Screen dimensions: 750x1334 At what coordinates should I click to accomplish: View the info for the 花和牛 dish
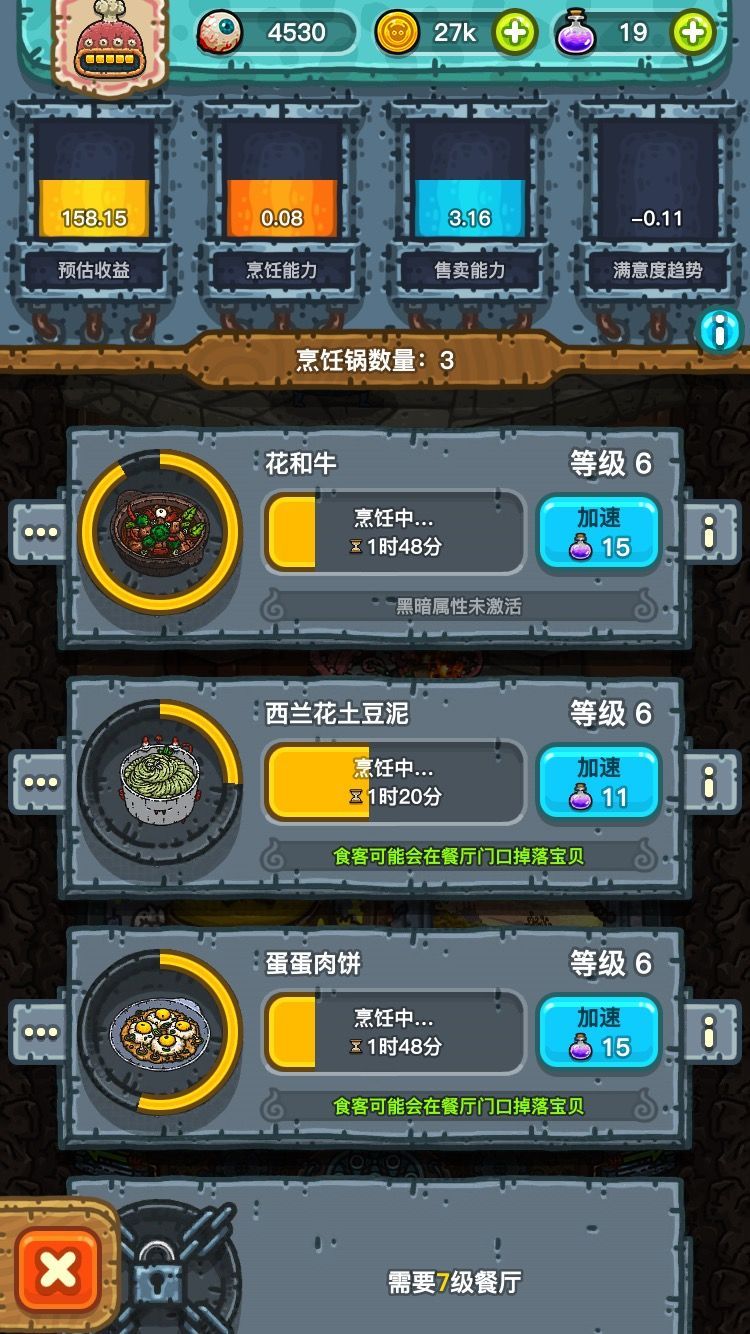709,532
